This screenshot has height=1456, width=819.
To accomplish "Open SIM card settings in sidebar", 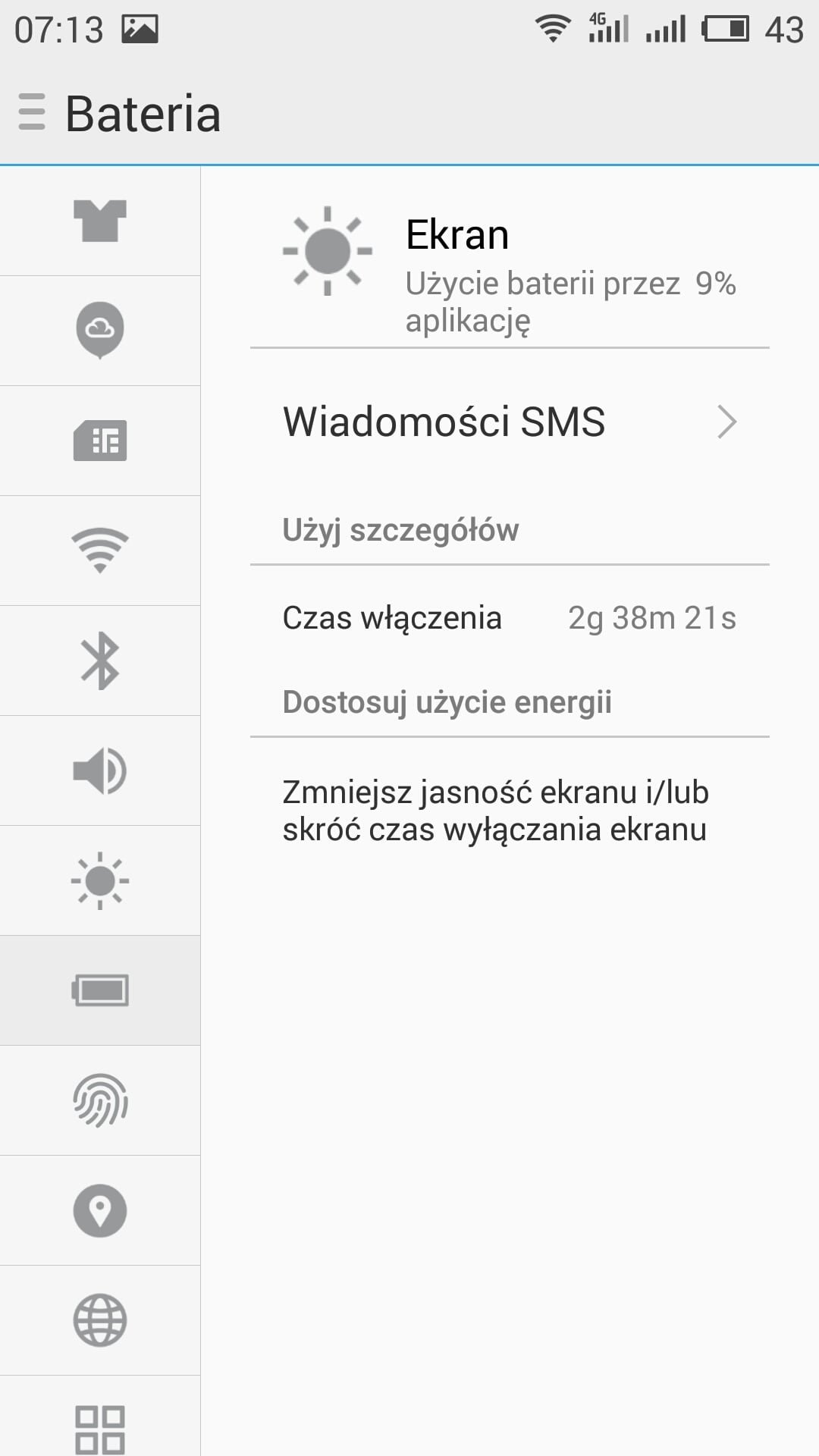I will point(100,441).
